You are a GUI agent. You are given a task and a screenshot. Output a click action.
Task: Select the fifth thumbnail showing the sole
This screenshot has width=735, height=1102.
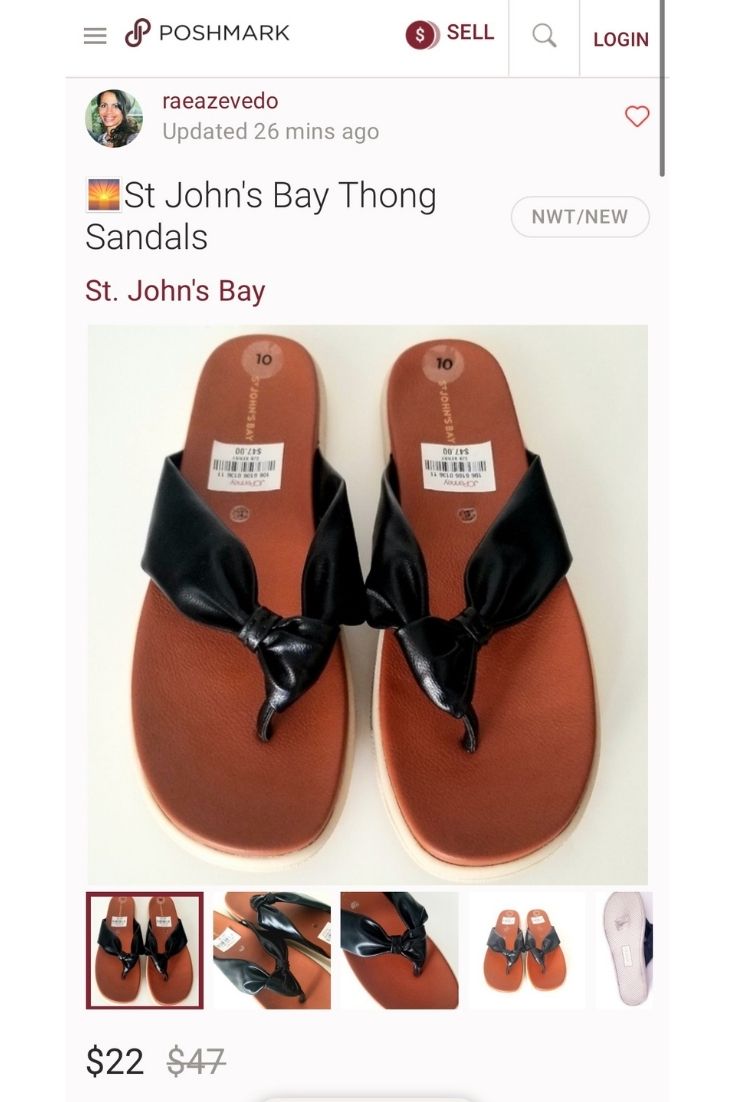625,950
